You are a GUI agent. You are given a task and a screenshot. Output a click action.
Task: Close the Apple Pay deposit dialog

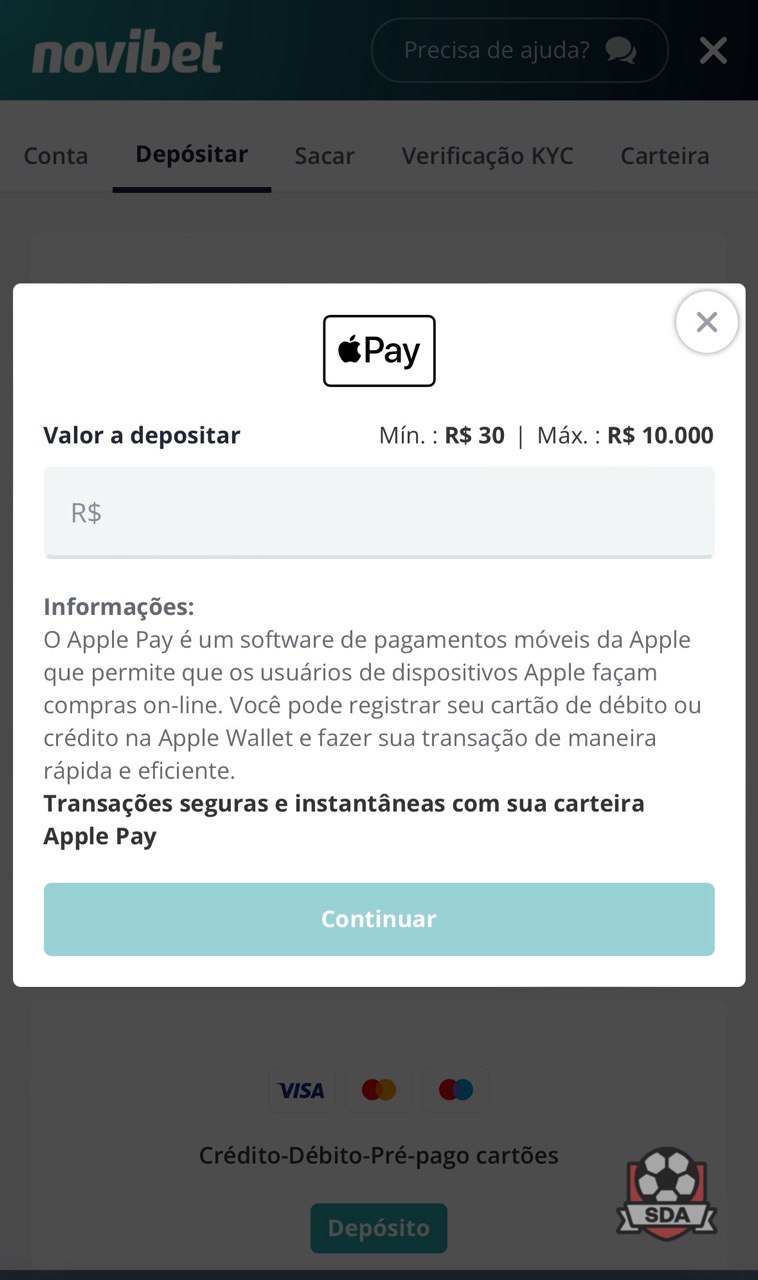pos(706,322)
